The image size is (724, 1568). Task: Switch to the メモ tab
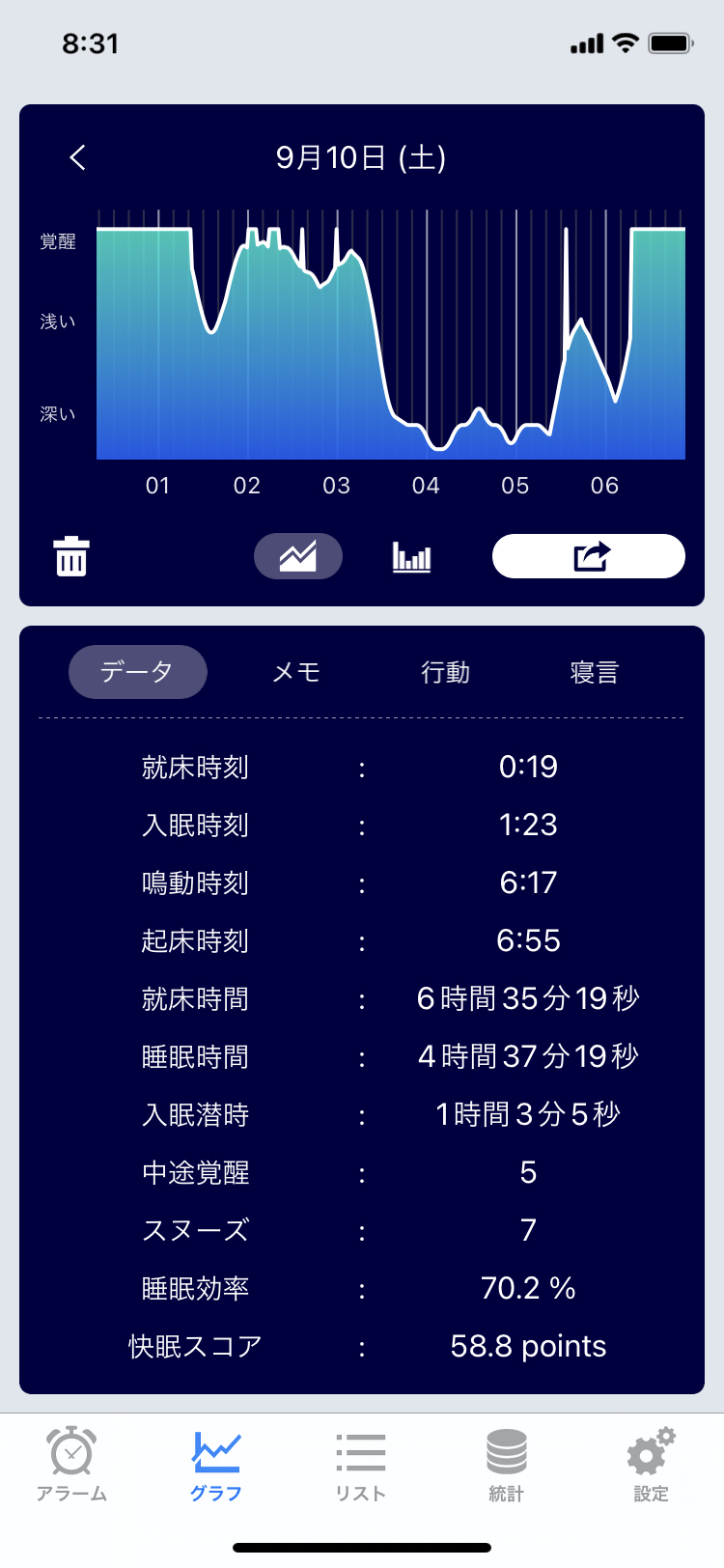295,672
